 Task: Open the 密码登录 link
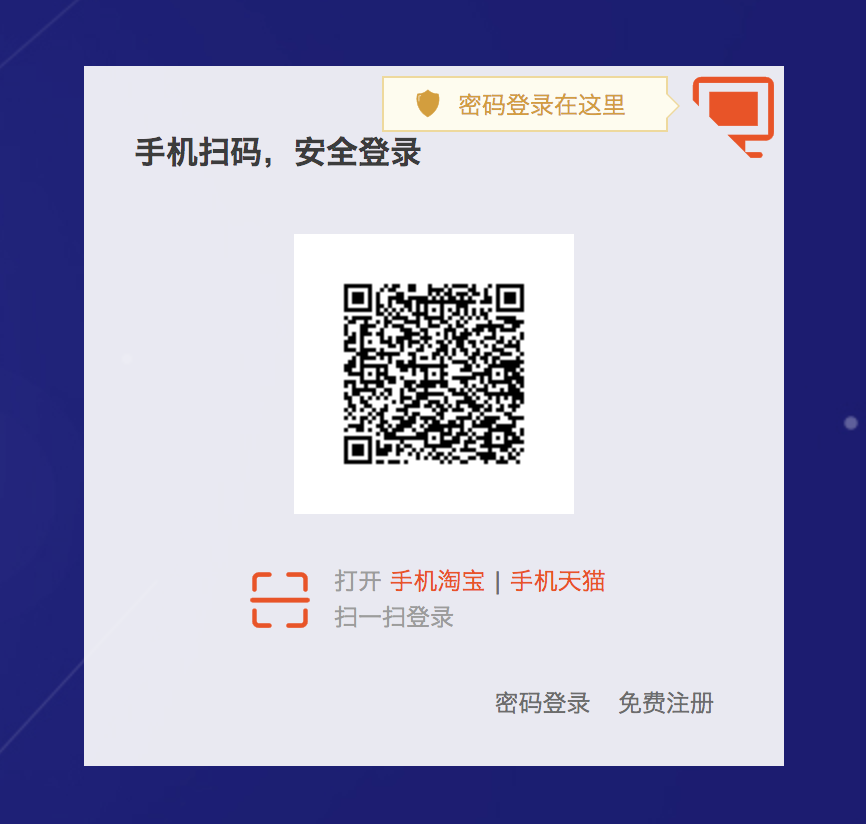pos(542,703)
